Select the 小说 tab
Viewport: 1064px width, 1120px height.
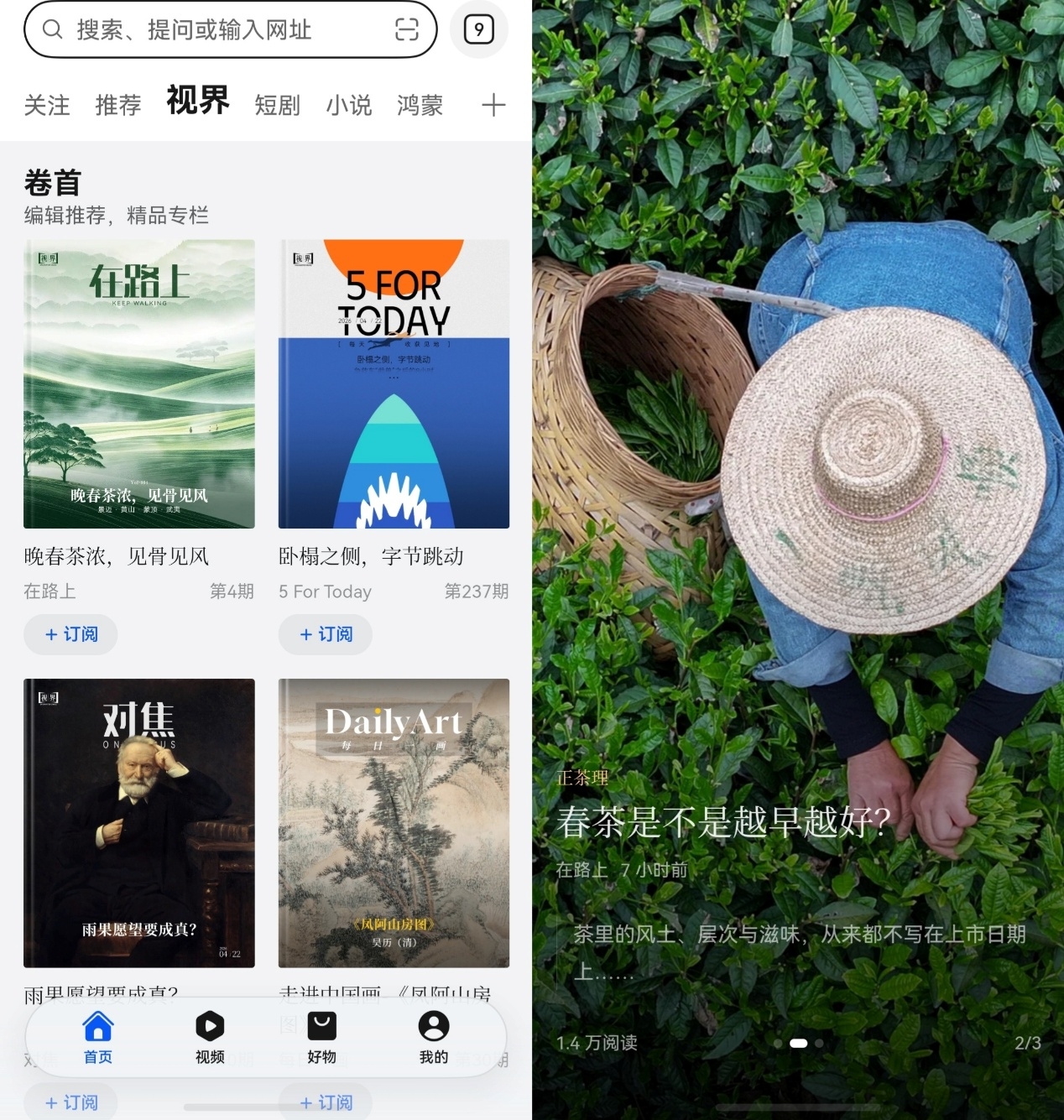click(348, 106)
